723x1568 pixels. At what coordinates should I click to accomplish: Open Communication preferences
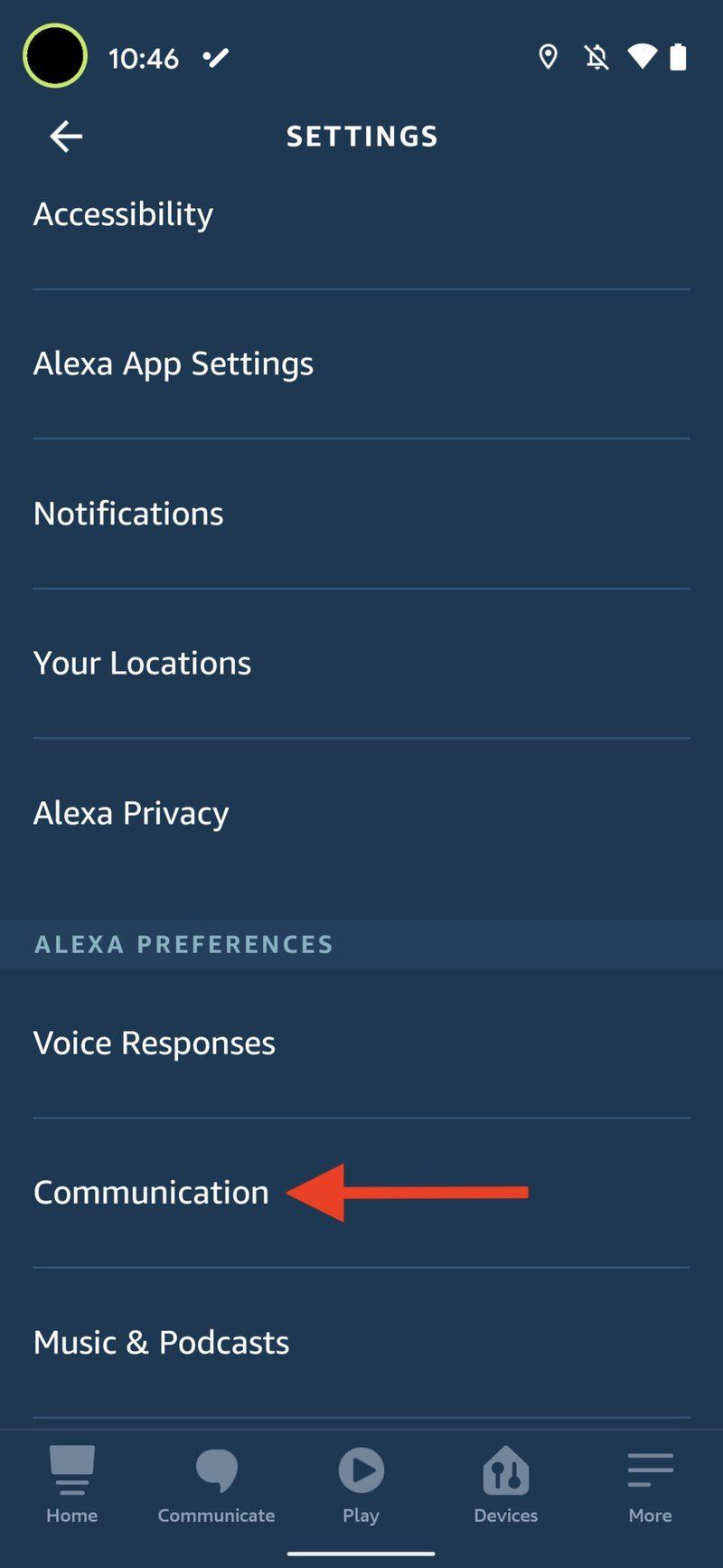pos(151,1193)
